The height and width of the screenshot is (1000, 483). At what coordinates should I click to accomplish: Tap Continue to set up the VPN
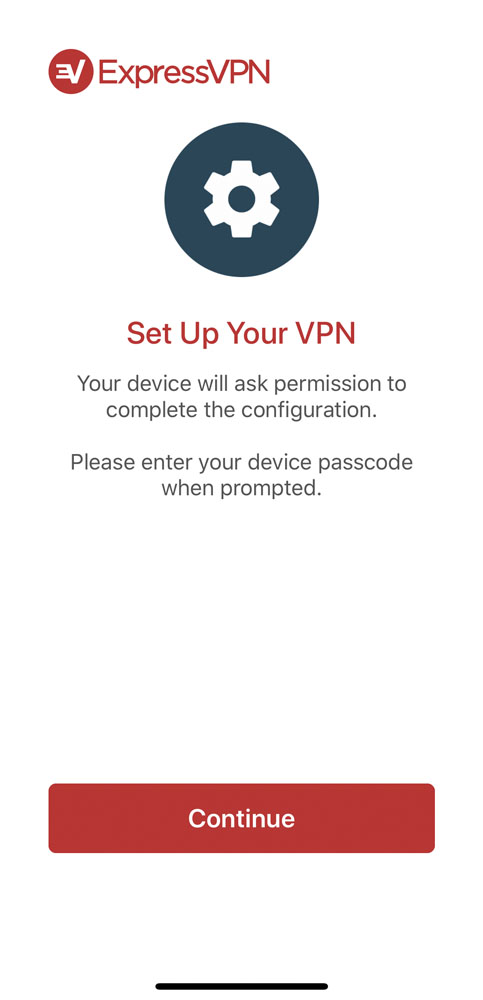point(241,818)
